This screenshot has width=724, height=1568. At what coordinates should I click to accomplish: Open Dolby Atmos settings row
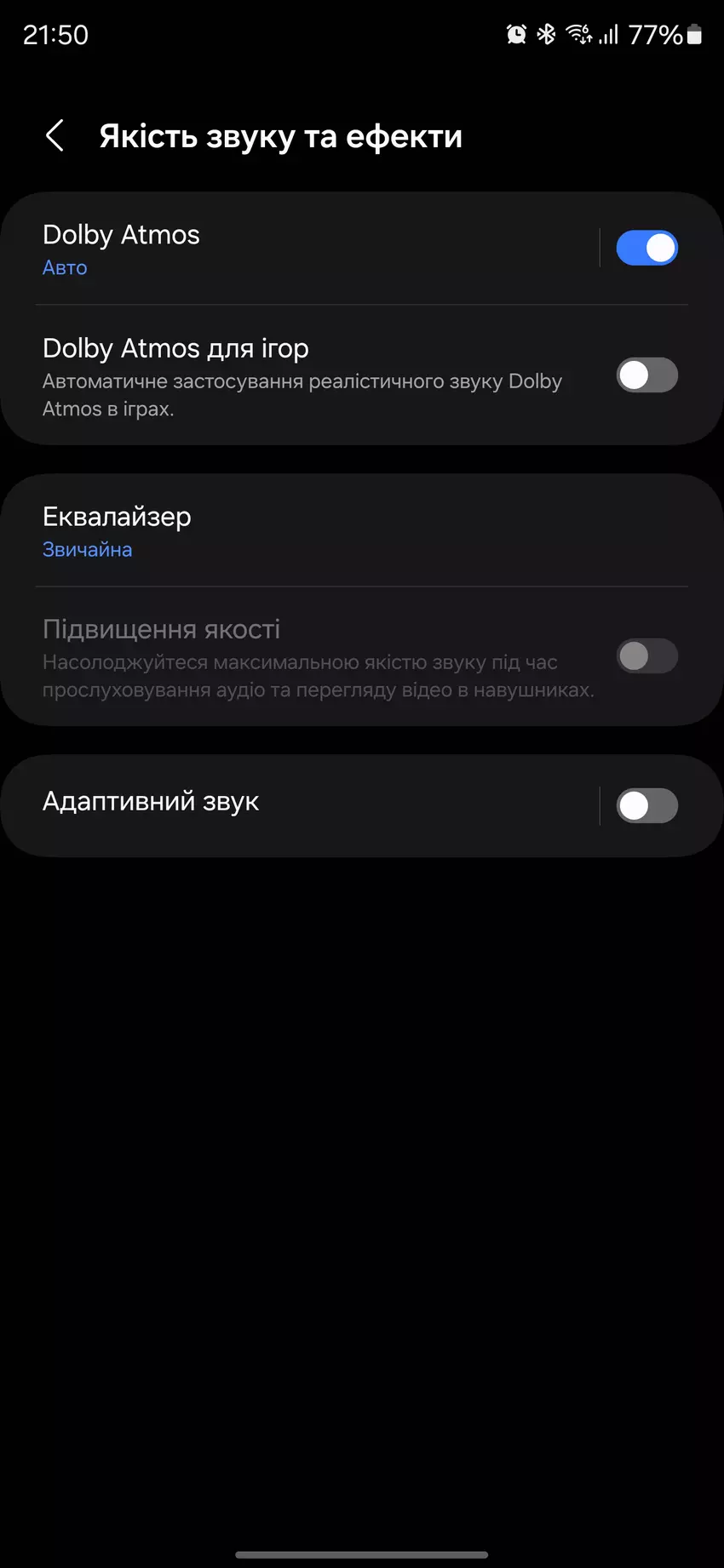298,249
